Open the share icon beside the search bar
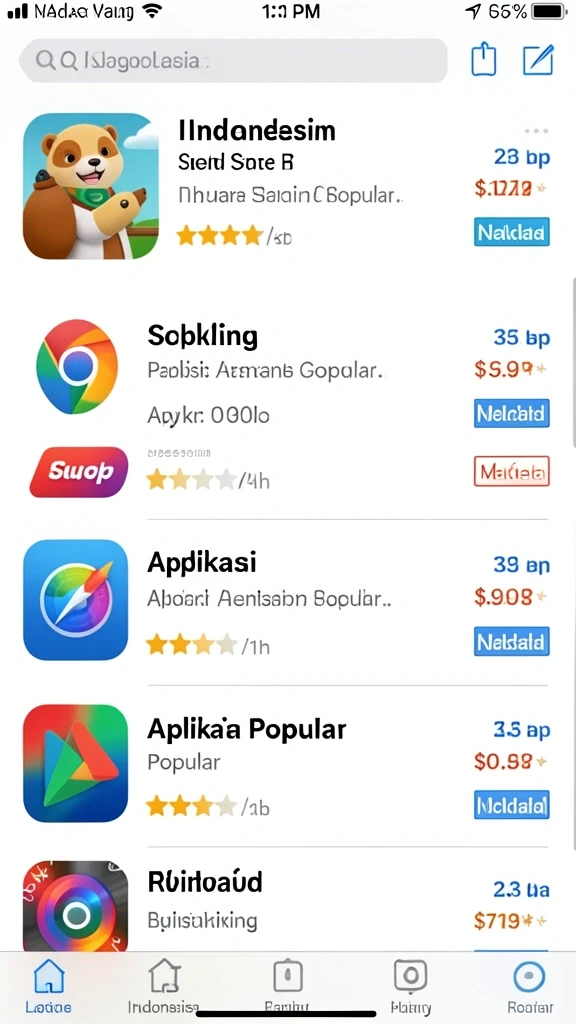This screenshot has height=1024, width=576. coord(484,61)
